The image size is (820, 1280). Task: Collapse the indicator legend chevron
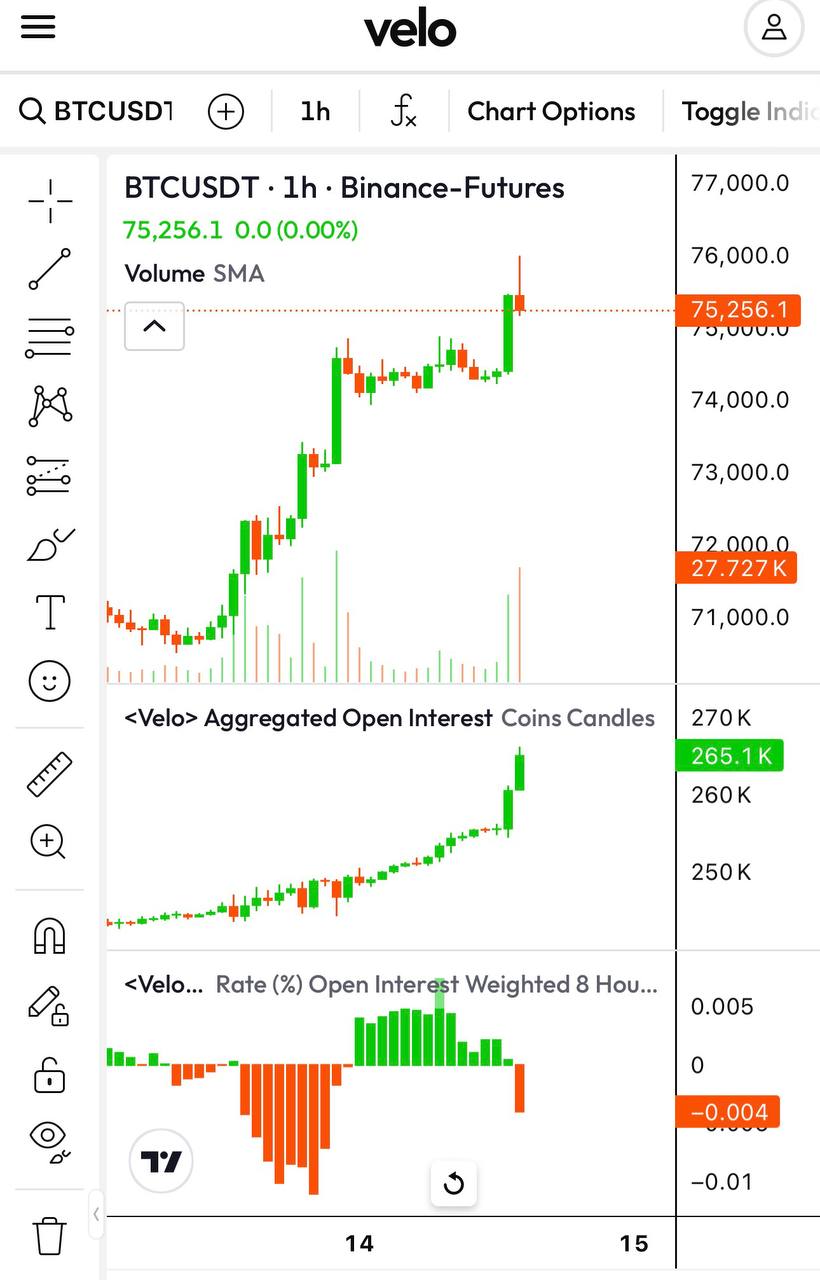pos(154,326)
